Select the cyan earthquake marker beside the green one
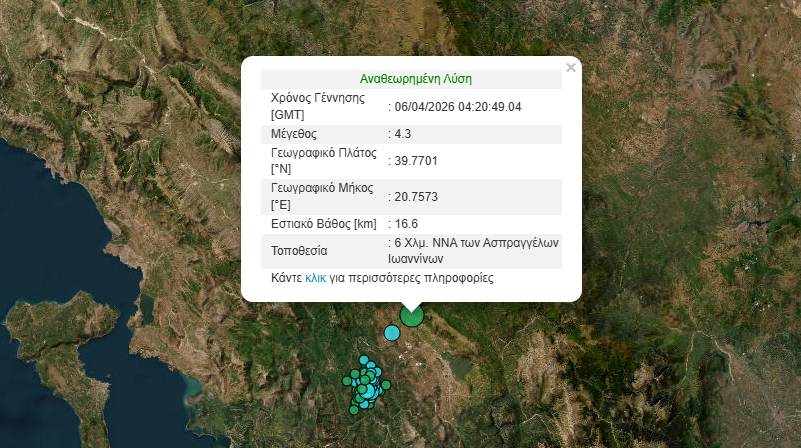This screenshot has width=801, height=448. coord(392,332)
